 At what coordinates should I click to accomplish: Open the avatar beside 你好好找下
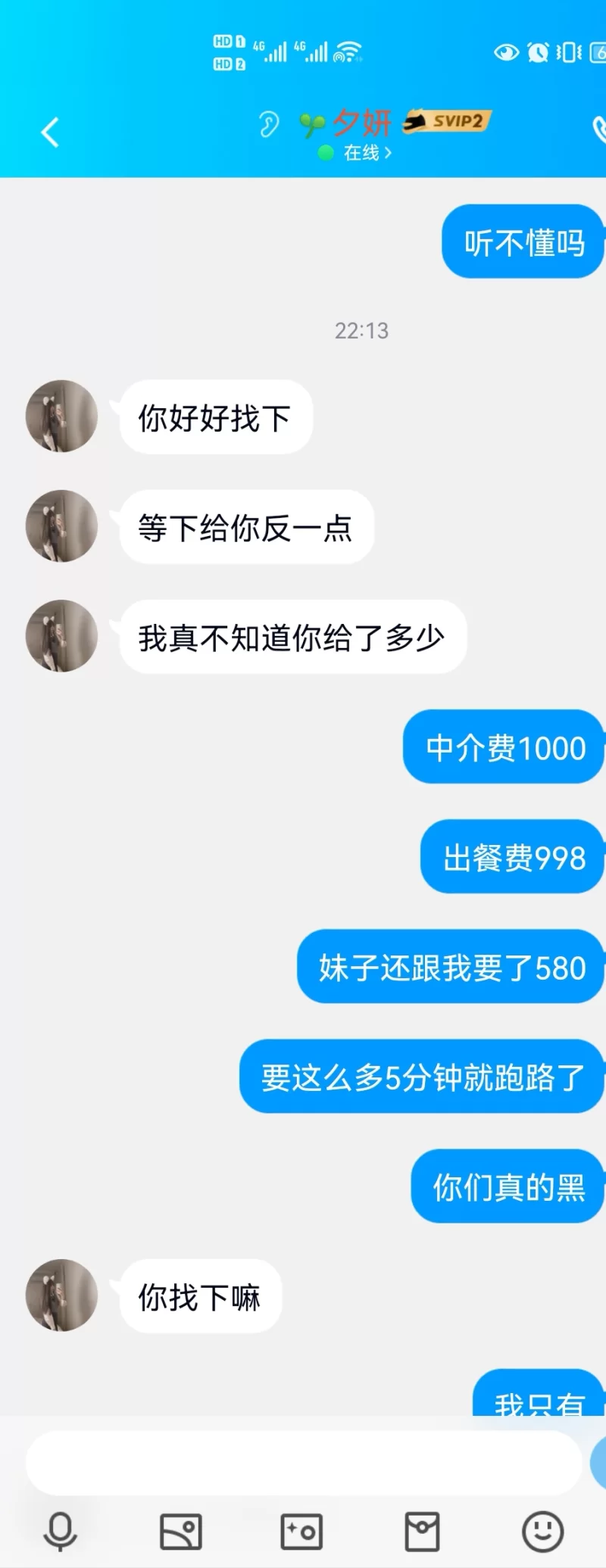(x=61, y=416)
